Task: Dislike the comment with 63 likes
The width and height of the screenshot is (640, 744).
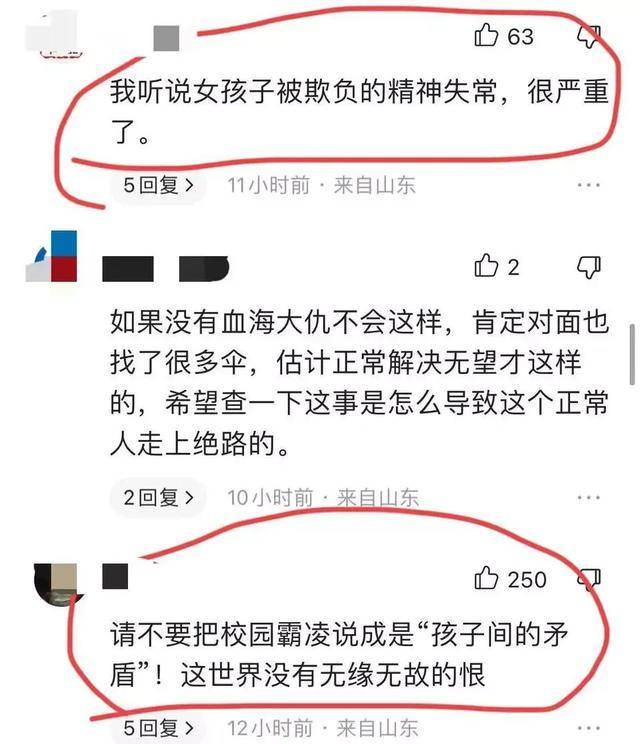Action: (x=590, y=37)
